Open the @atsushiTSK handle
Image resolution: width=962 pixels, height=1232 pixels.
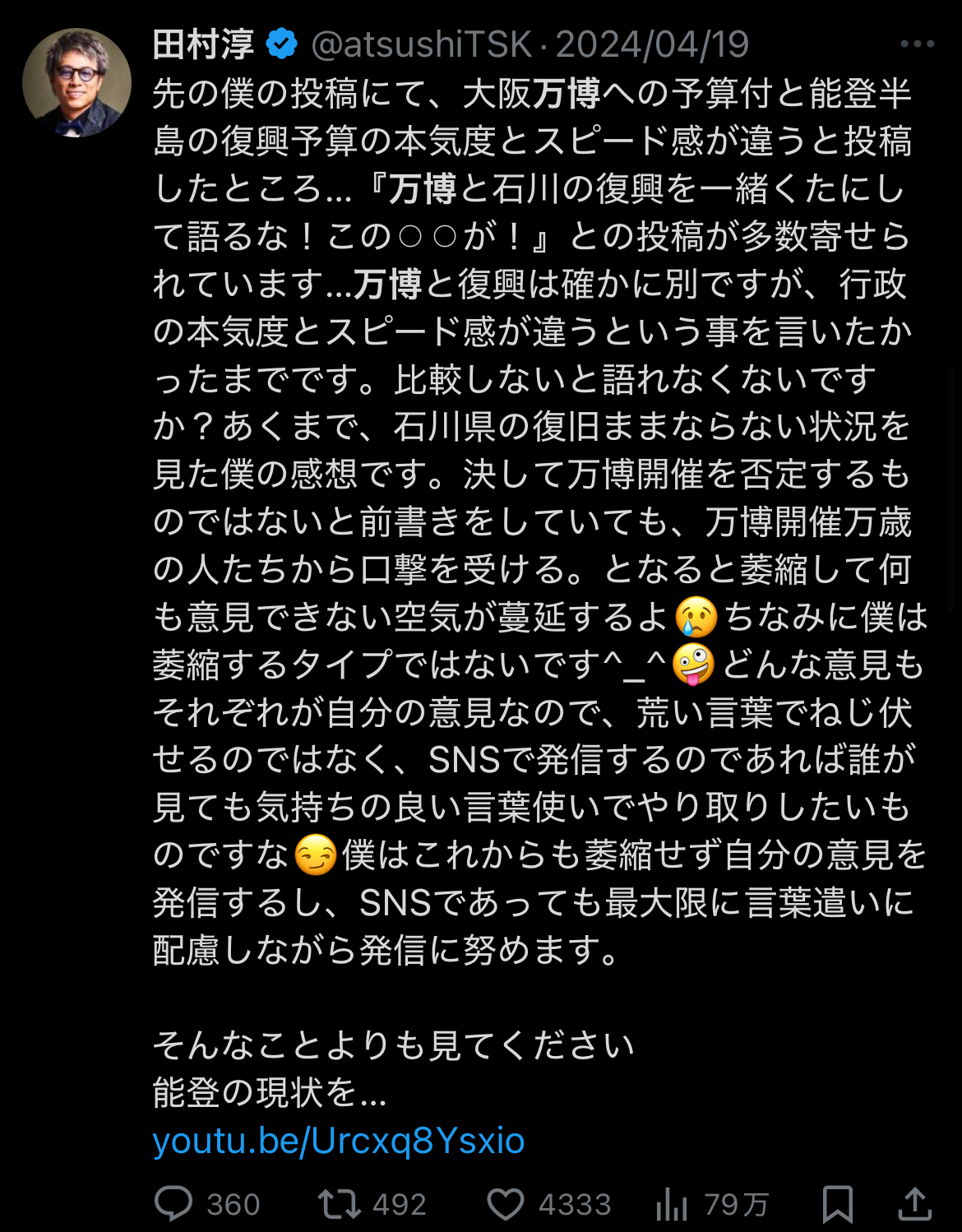[x=421, y=44]
